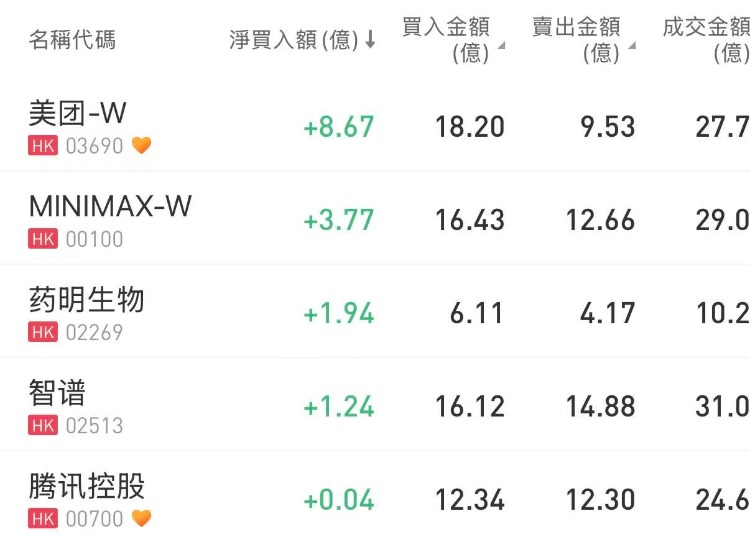Open the MINIMAX-W stock row
The width and height of the screenshot is (750, 534).
(375, 218)
